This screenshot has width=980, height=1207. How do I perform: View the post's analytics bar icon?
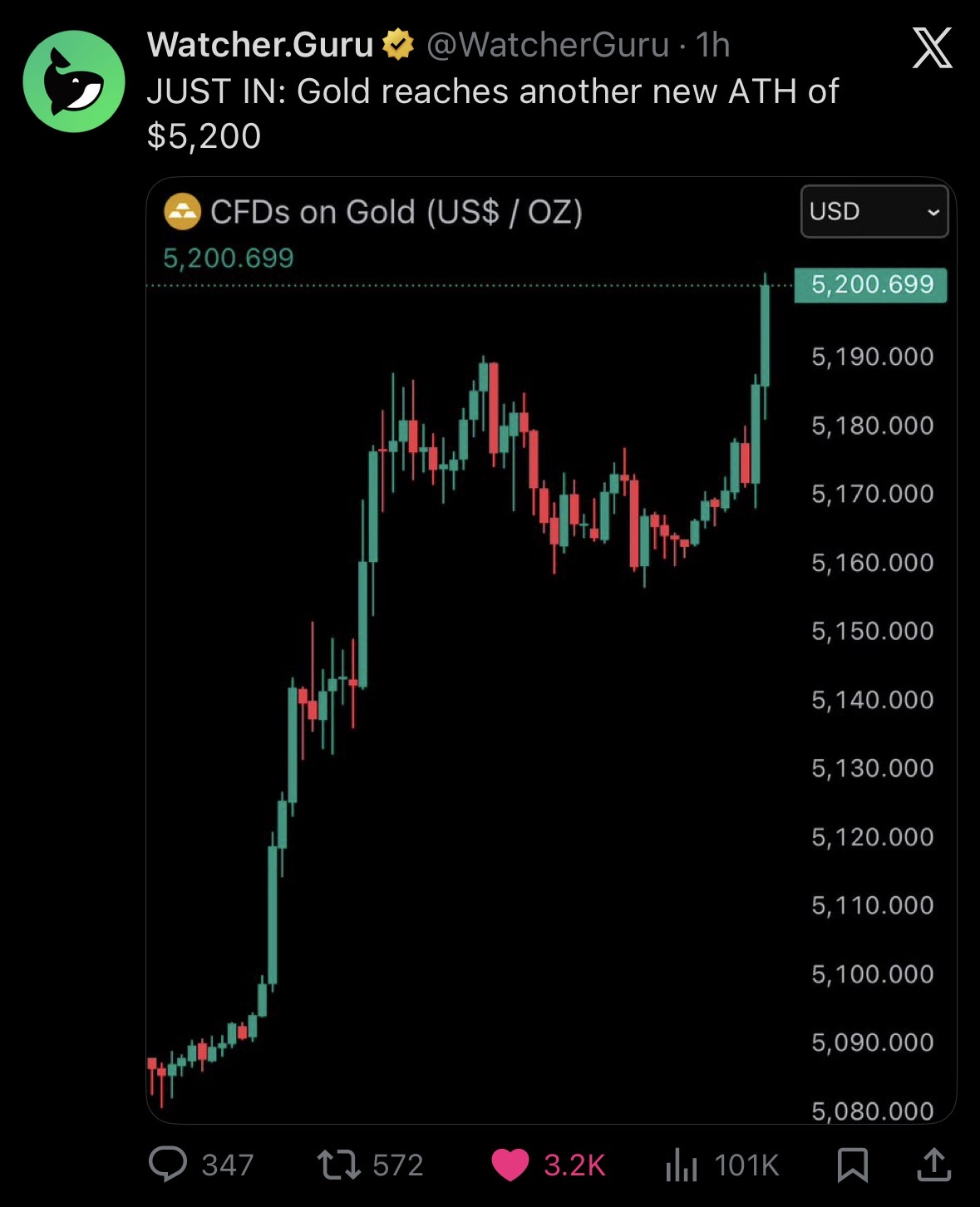tap(681, 1164)
